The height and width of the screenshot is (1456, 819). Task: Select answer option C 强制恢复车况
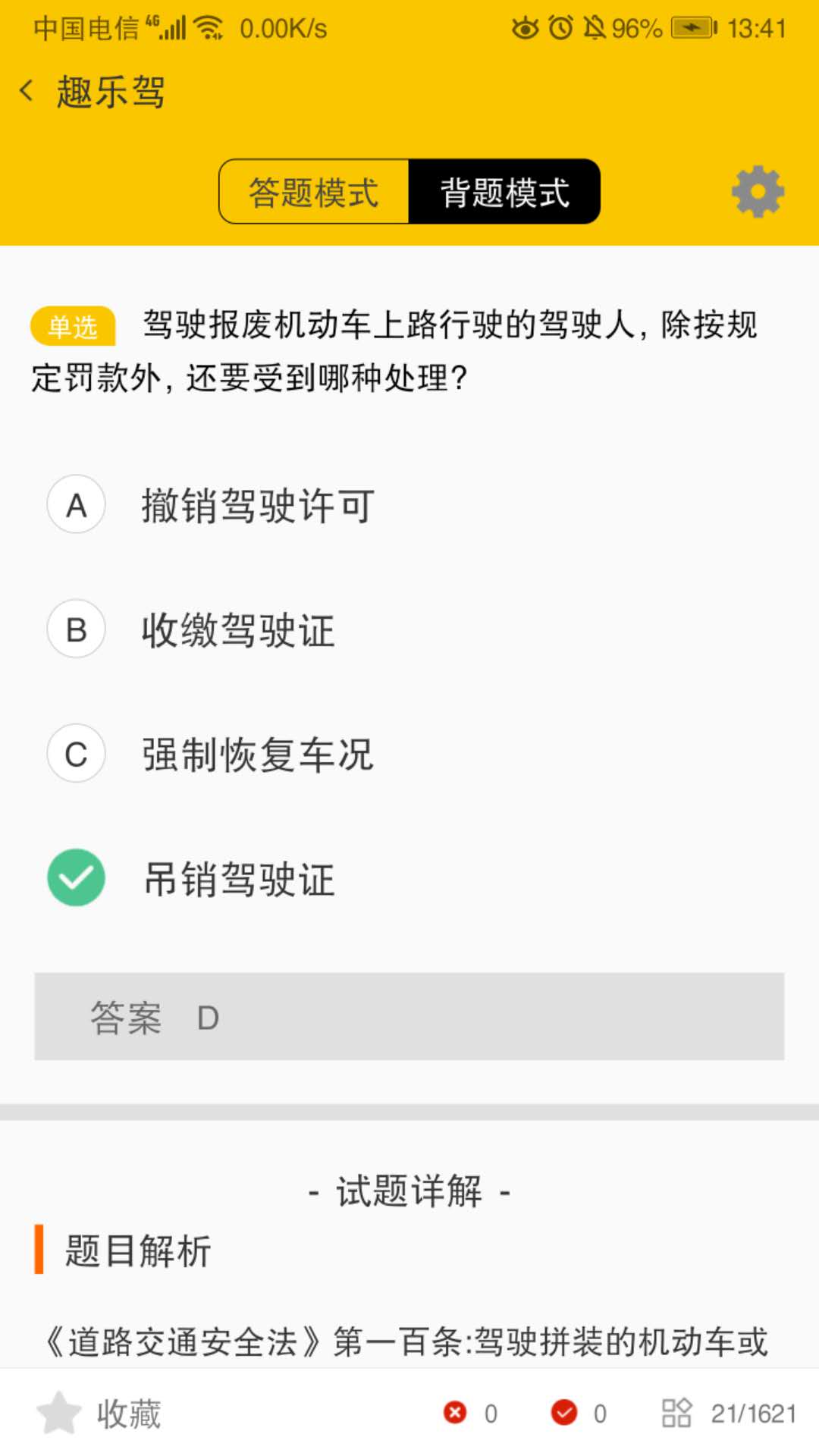tap(256, 755)
